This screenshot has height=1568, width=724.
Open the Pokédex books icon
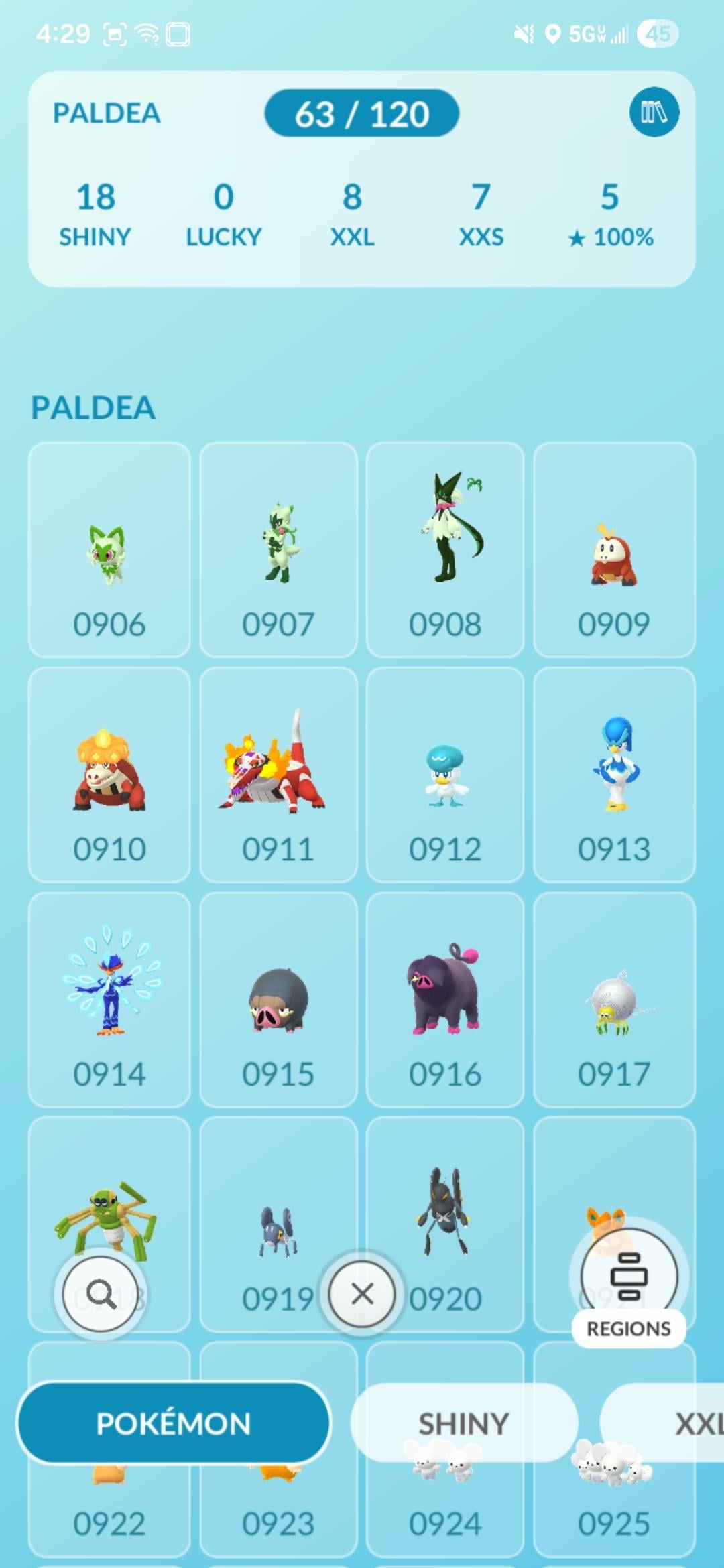pyautogui.click(x=654, y=112)
